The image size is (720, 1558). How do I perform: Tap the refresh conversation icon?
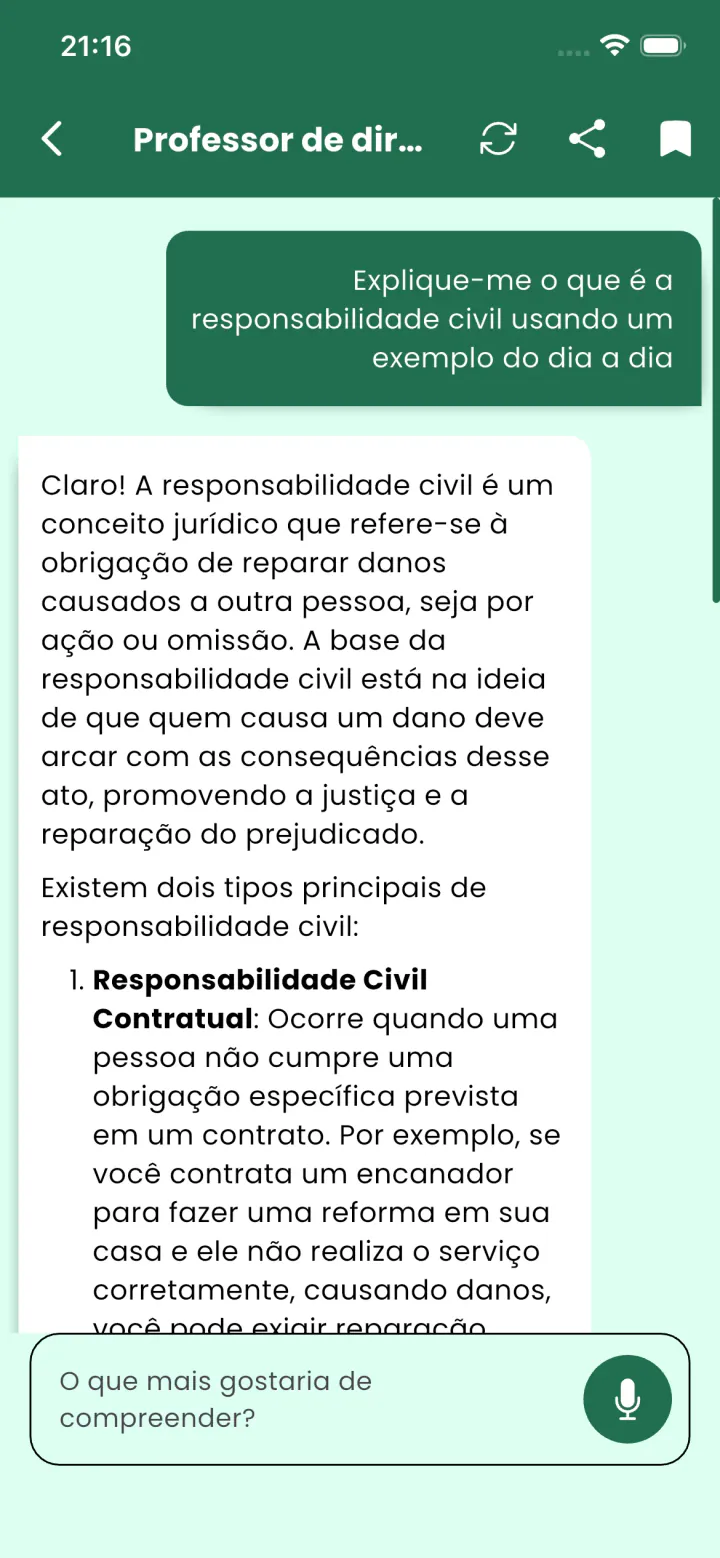498,139
